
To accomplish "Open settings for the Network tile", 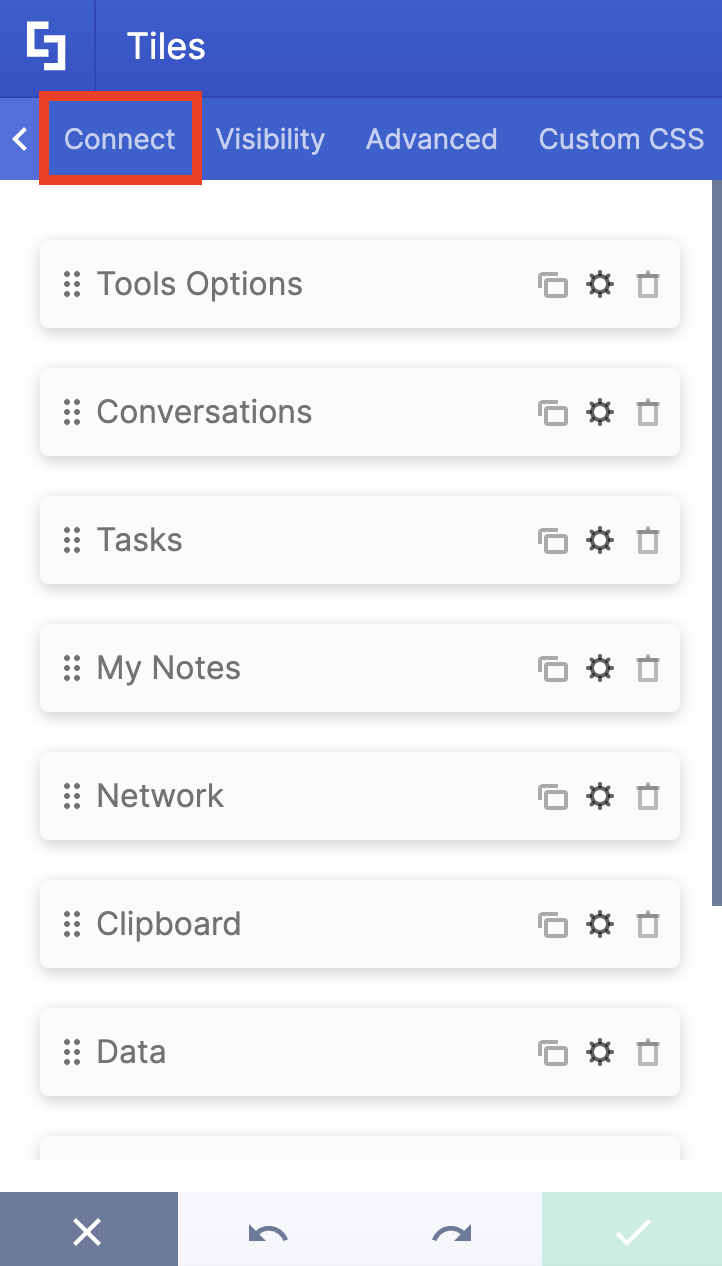I will 600,796.
